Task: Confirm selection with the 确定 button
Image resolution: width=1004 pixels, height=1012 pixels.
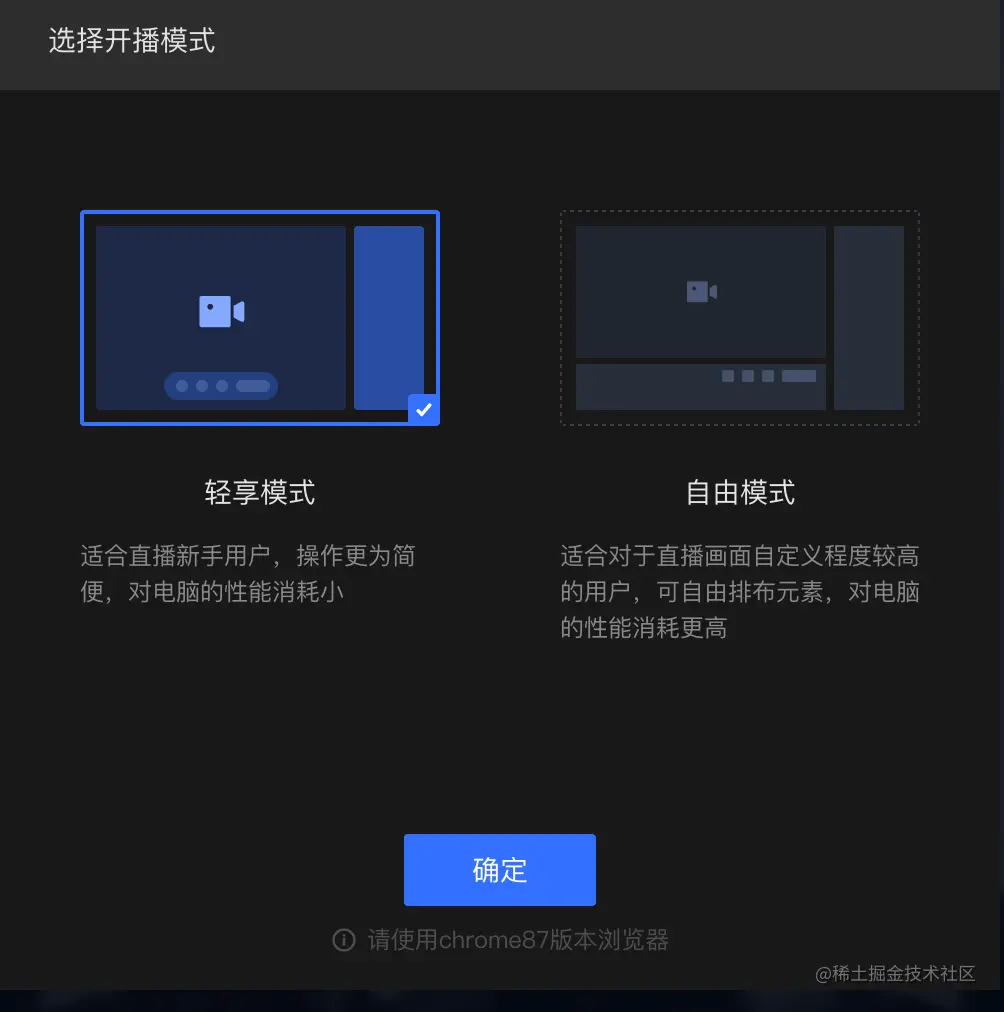Action: 499,870
